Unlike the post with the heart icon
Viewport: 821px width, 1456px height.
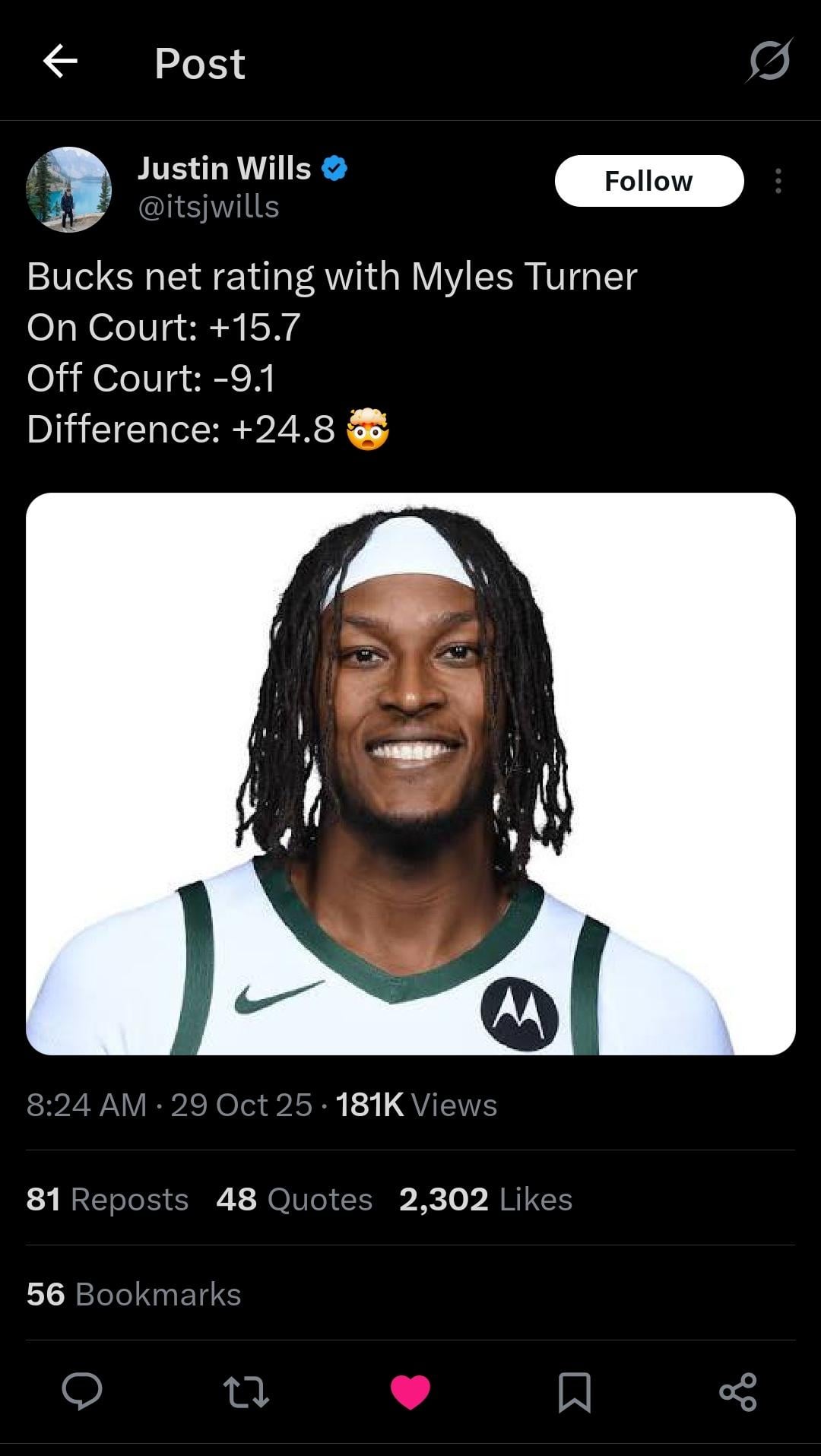(x=410, y=1391)
